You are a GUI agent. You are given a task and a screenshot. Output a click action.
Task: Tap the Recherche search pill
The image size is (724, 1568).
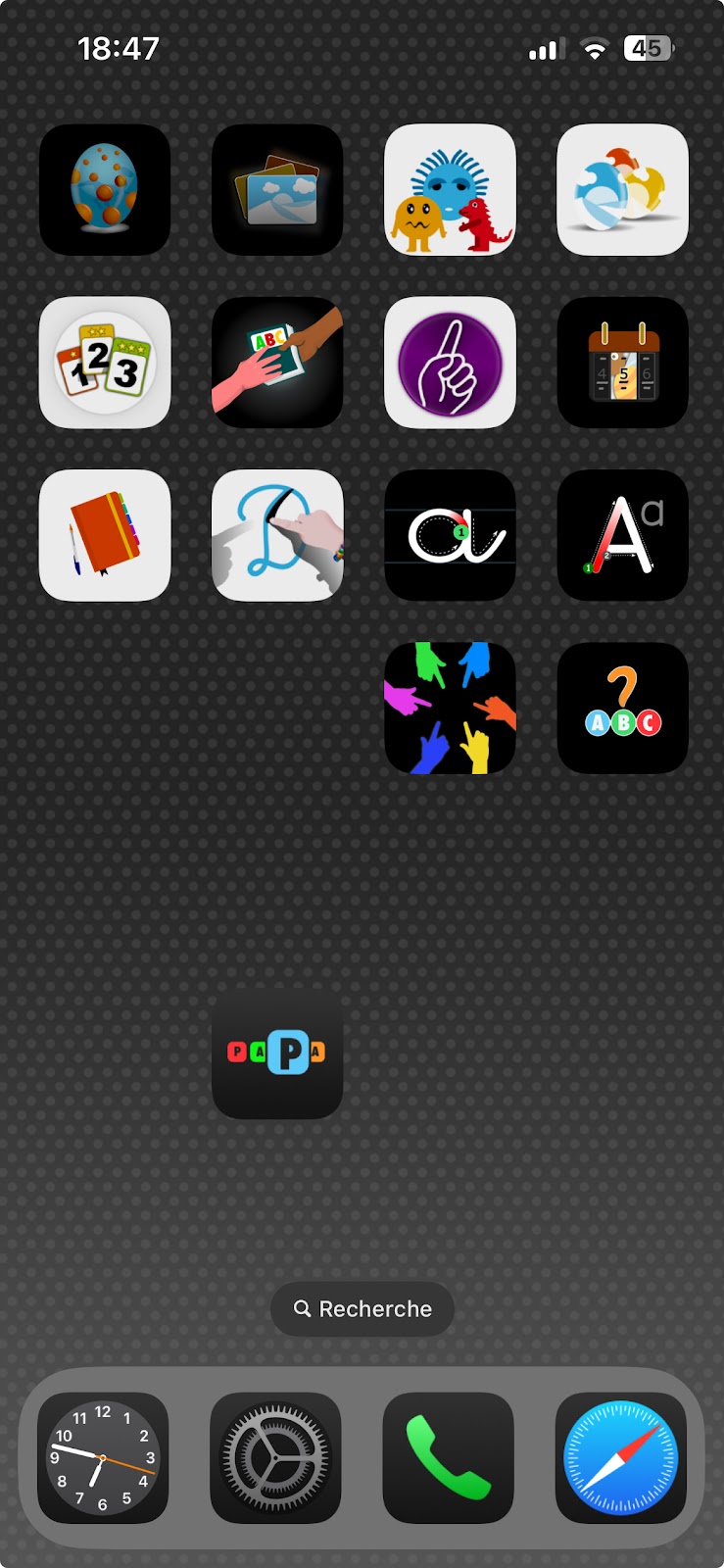[362, 1309]
